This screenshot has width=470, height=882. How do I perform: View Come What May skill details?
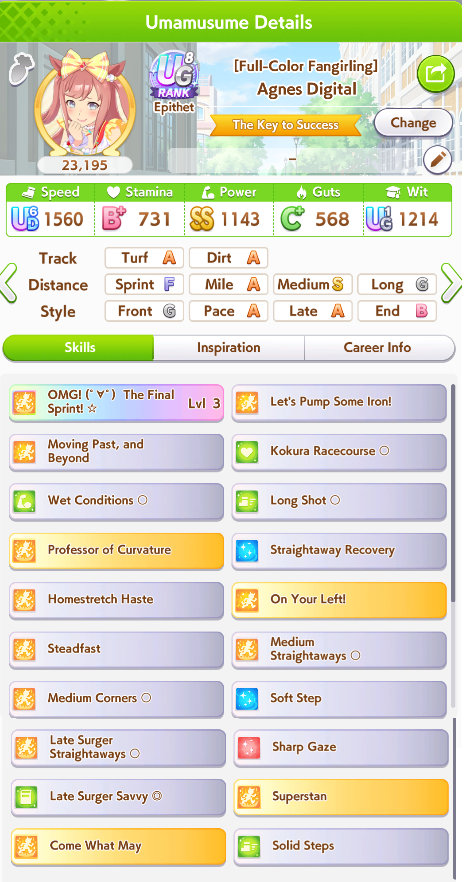point(118,847)
